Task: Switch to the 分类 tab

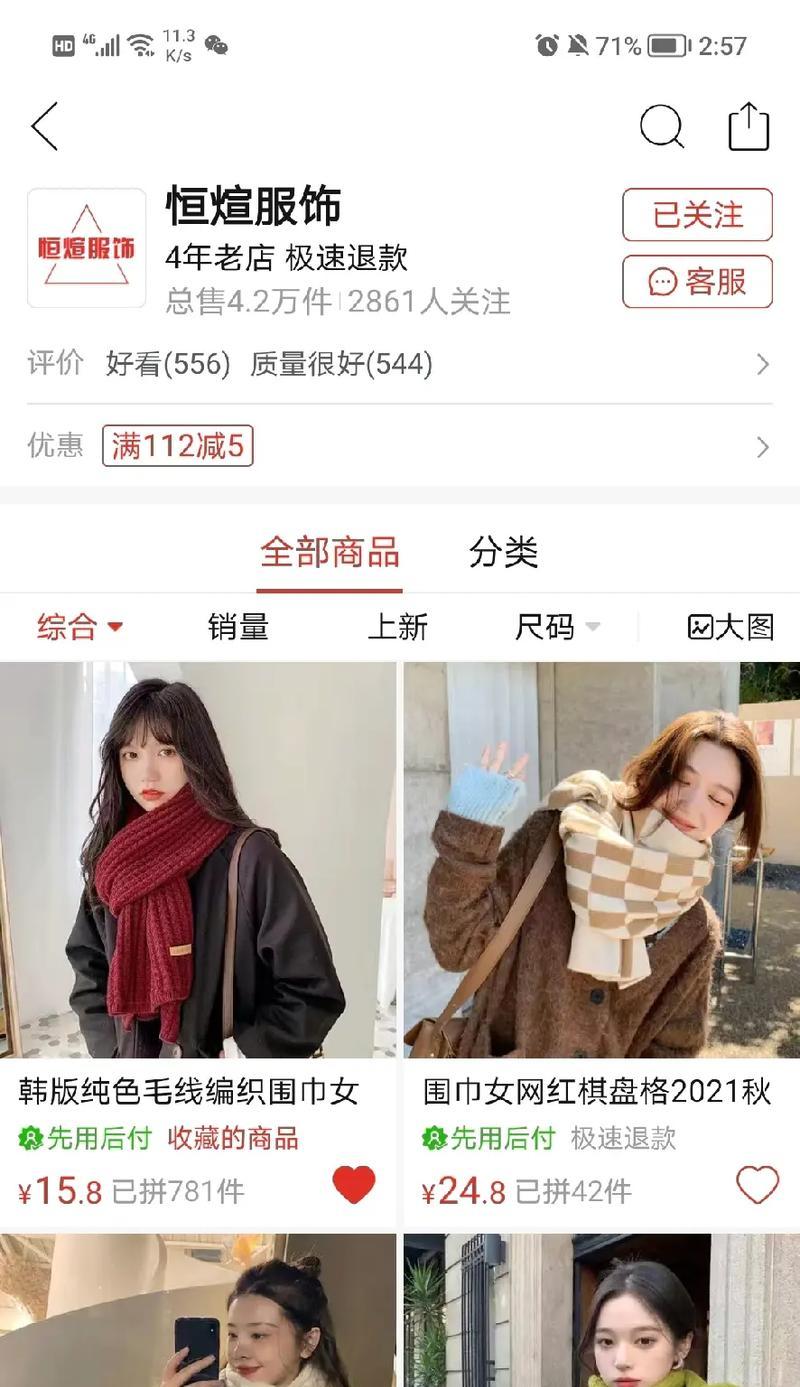Action: pos(503,552)
